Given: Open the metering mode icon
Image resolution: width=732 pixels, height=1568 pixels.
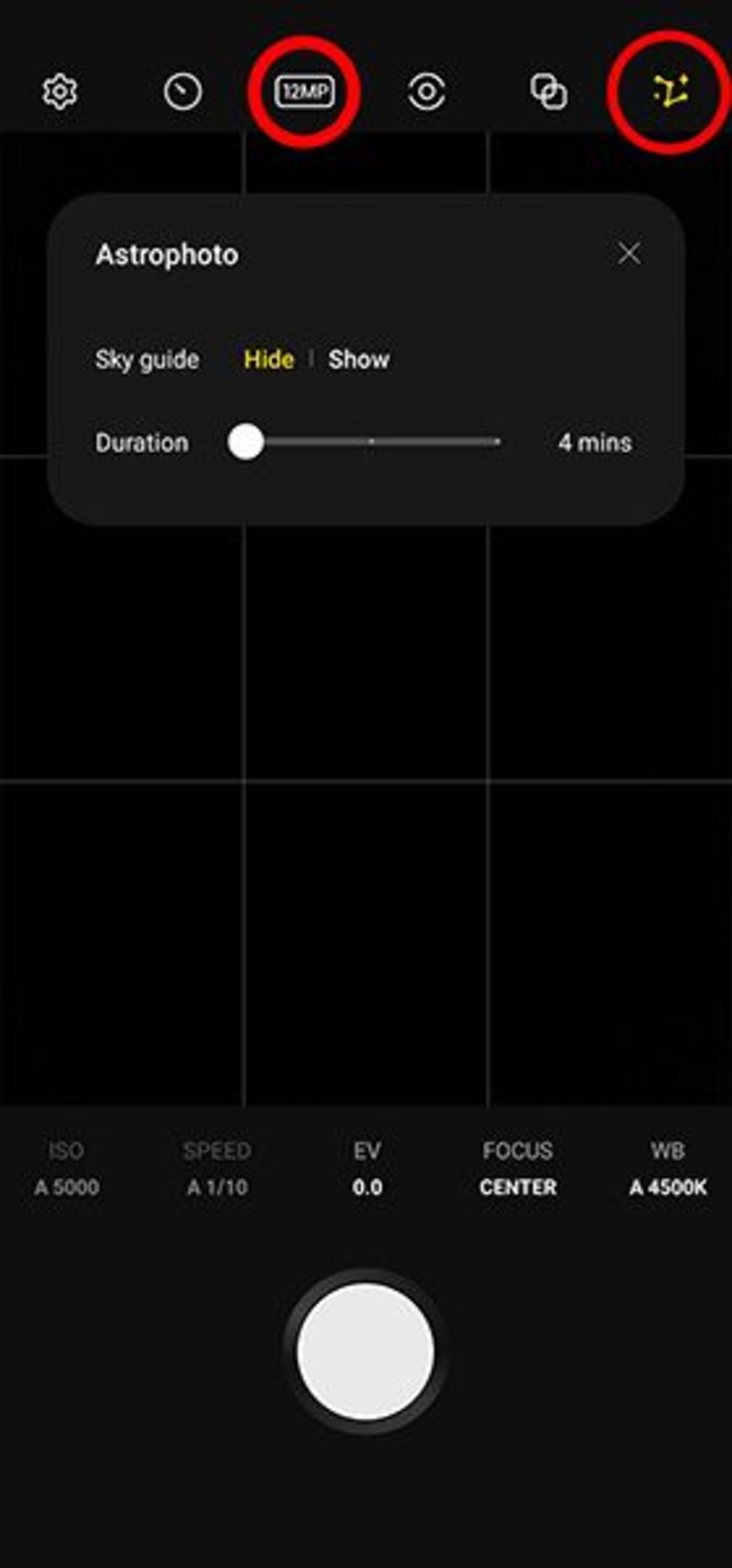Looking at the screenshot, I should tap(426, 92).
